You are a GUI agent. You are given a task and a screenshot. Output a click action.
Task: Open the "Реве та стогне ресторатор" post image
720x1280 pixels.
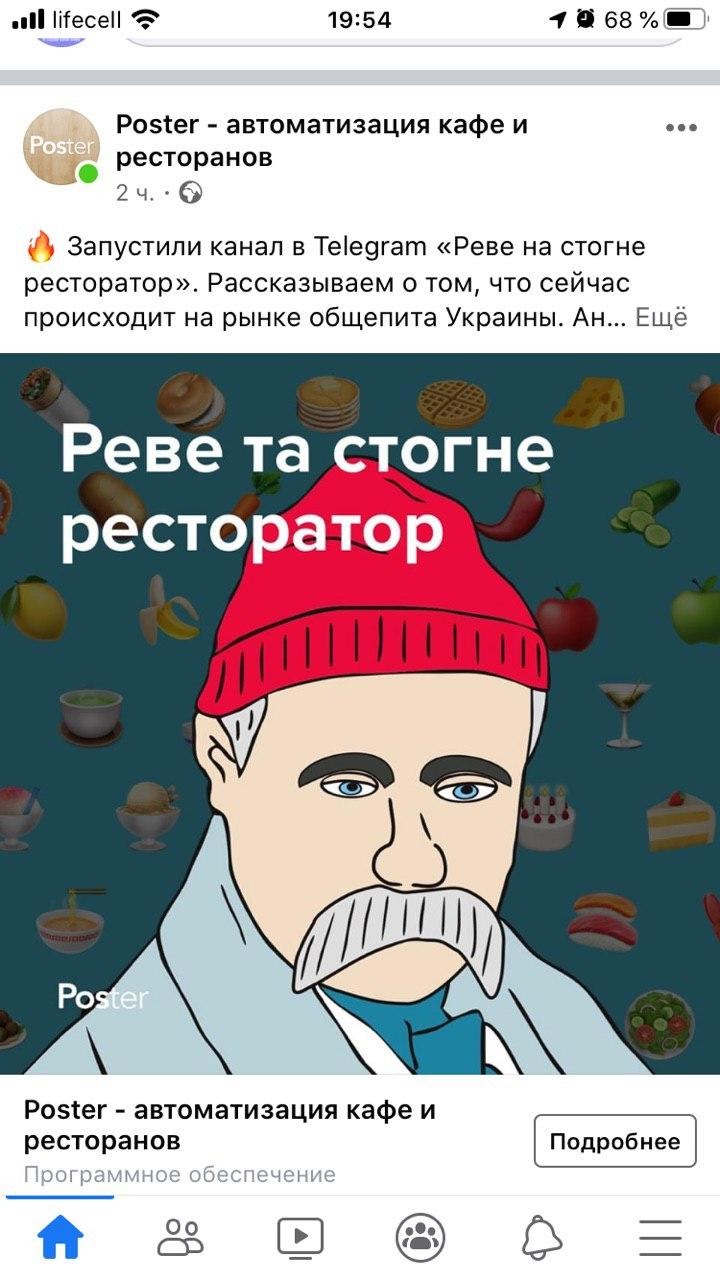[360, 712]
